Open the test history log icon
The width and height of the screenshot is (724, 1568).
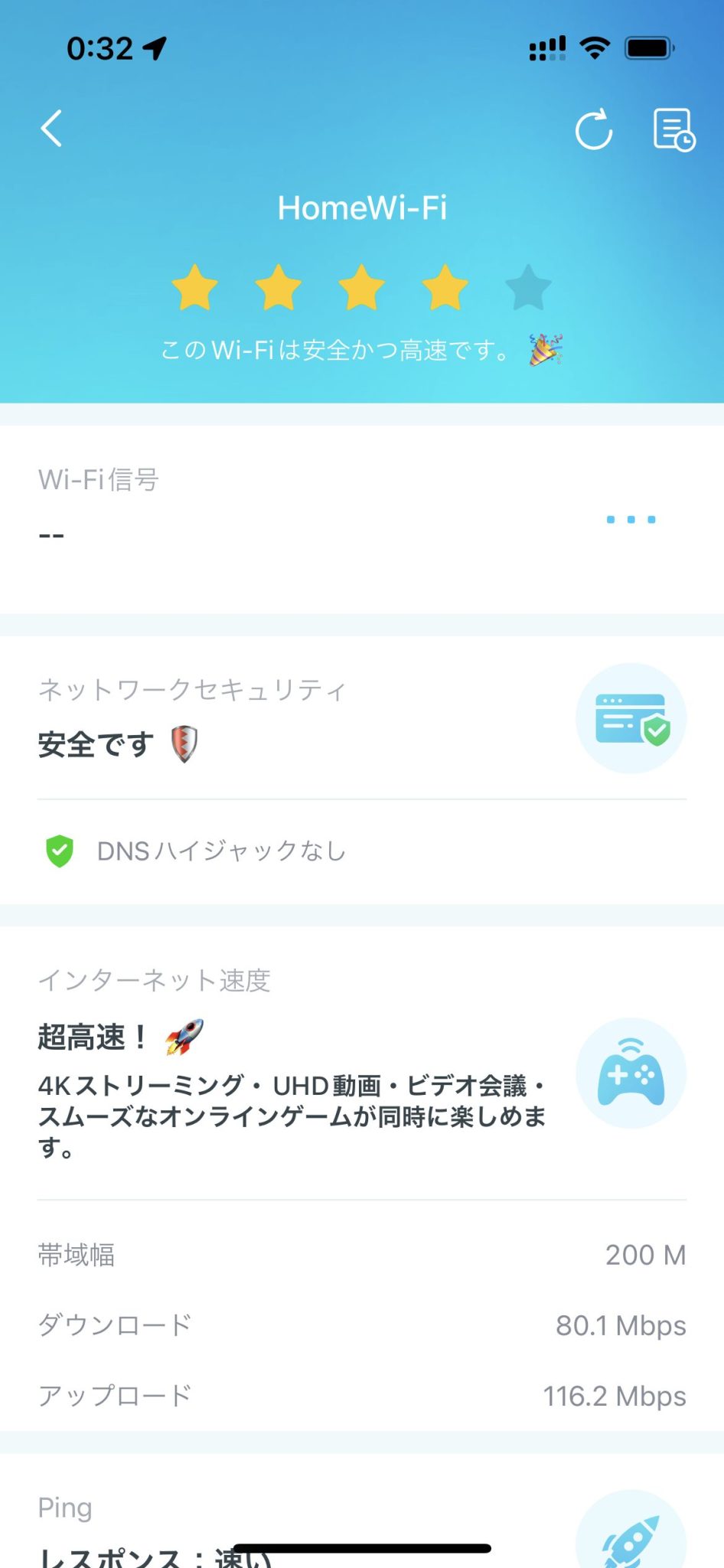[x=673, y=129]
